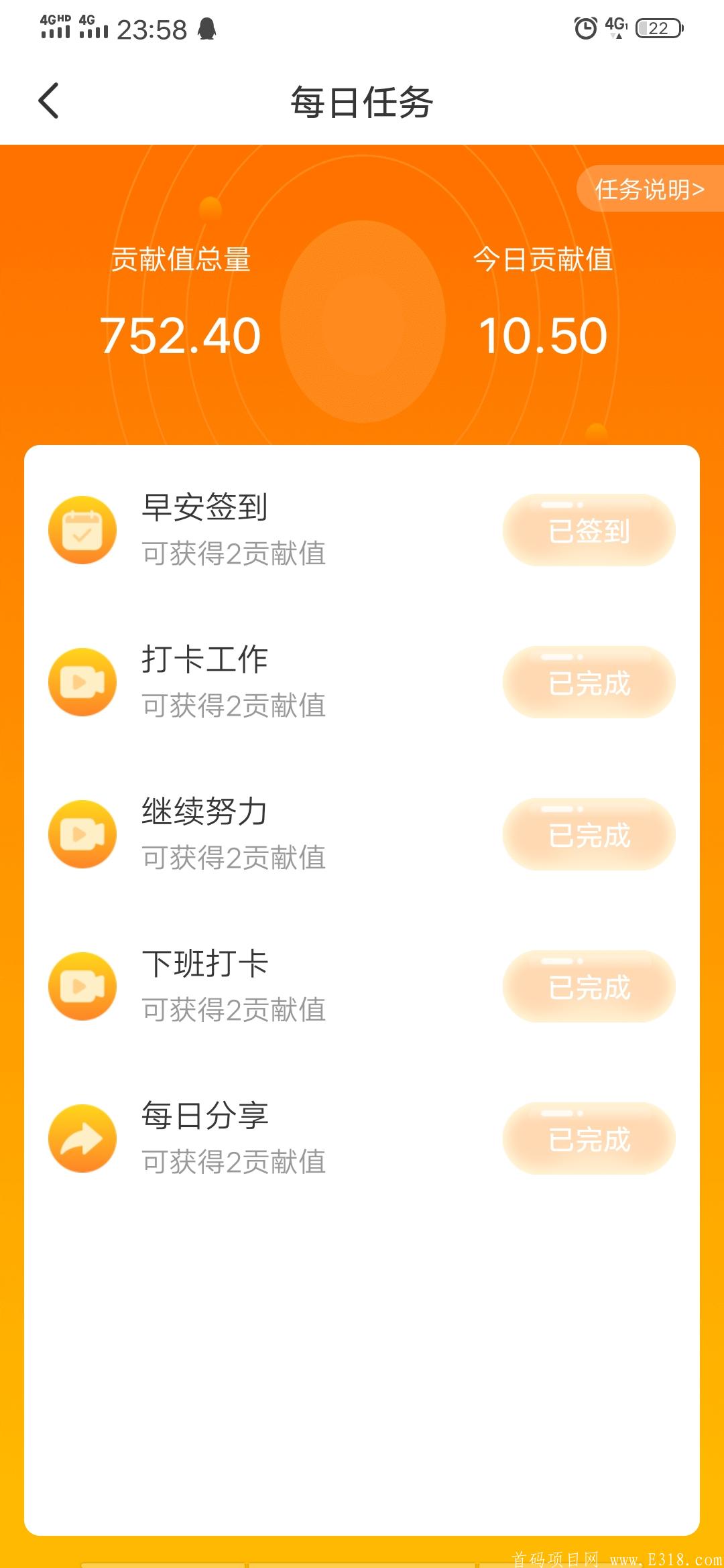Image resolution: width=724 pixels, height=1568 pixels.
Task: Click 已完成 beside 继续努力
Action: [587, 835]
